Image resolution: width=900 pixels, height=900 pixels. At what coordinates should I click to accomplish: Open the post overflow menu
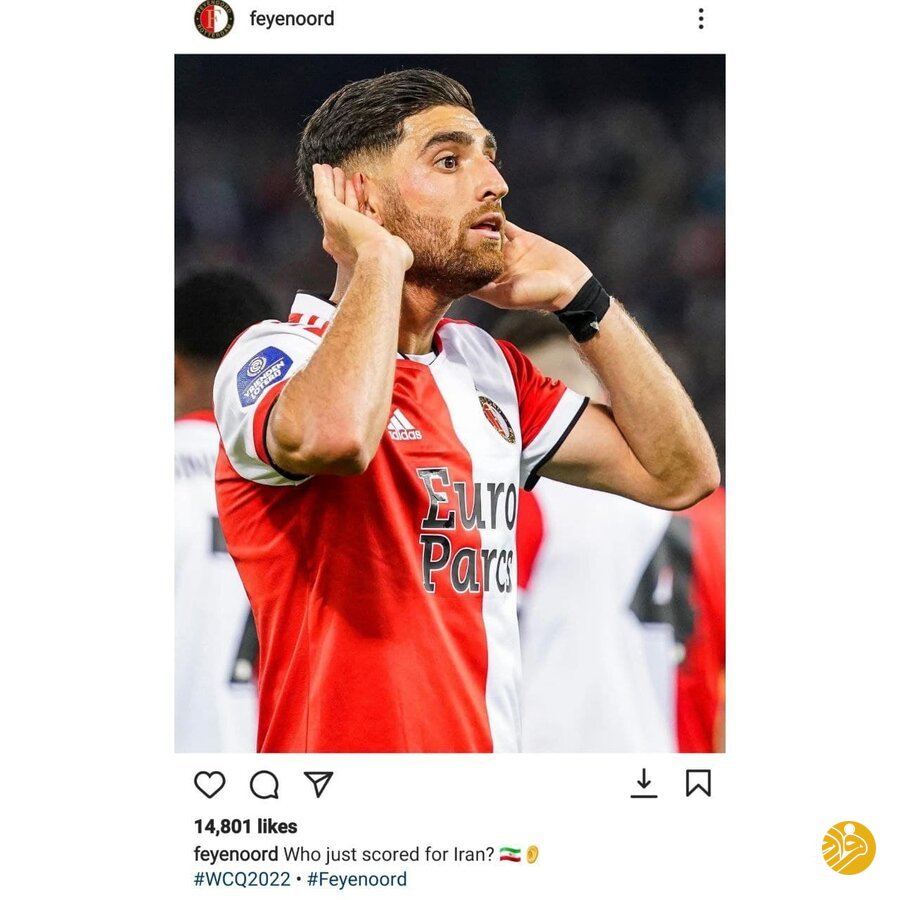(700, 19)
